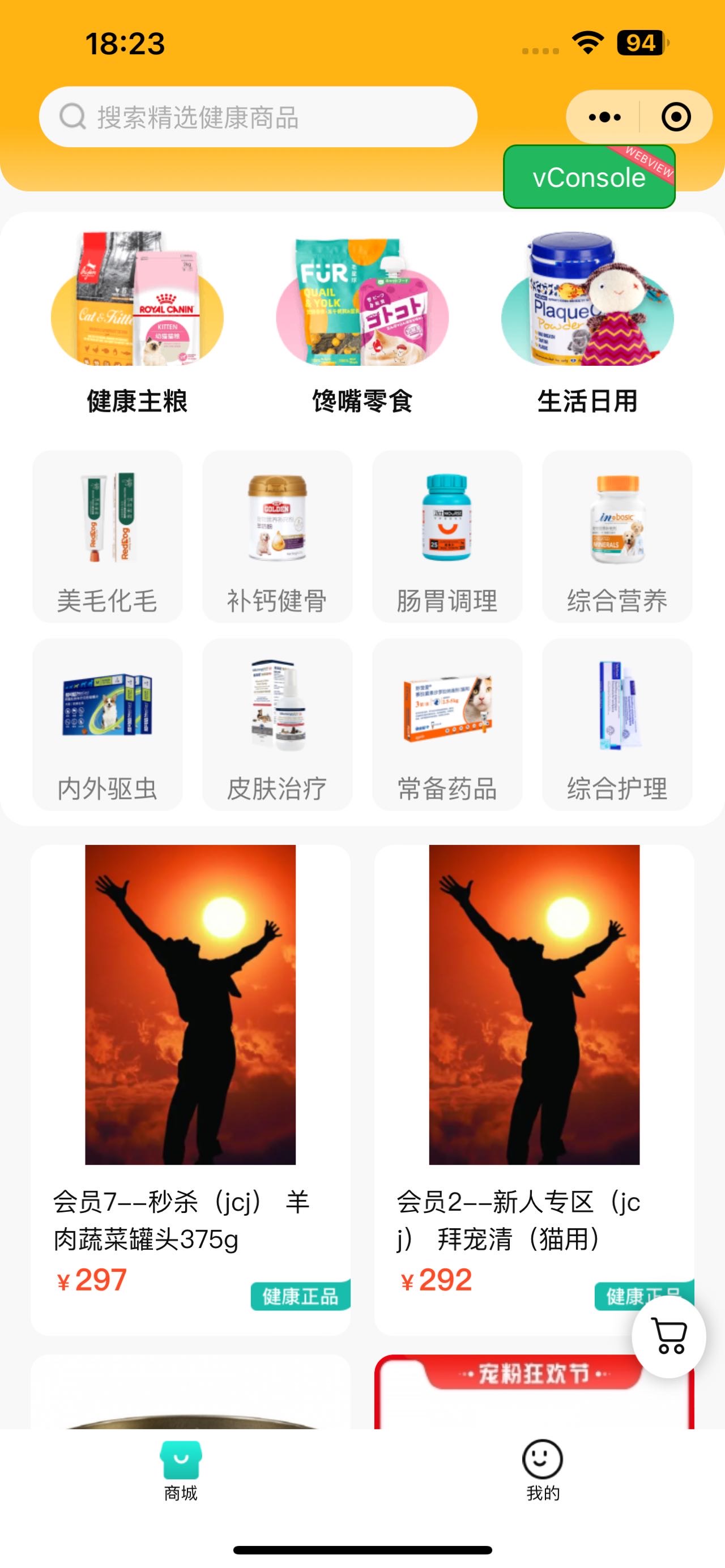View the 综合护理 category tile
Viewport: 725px width, 1568px height.
[617, 724]
